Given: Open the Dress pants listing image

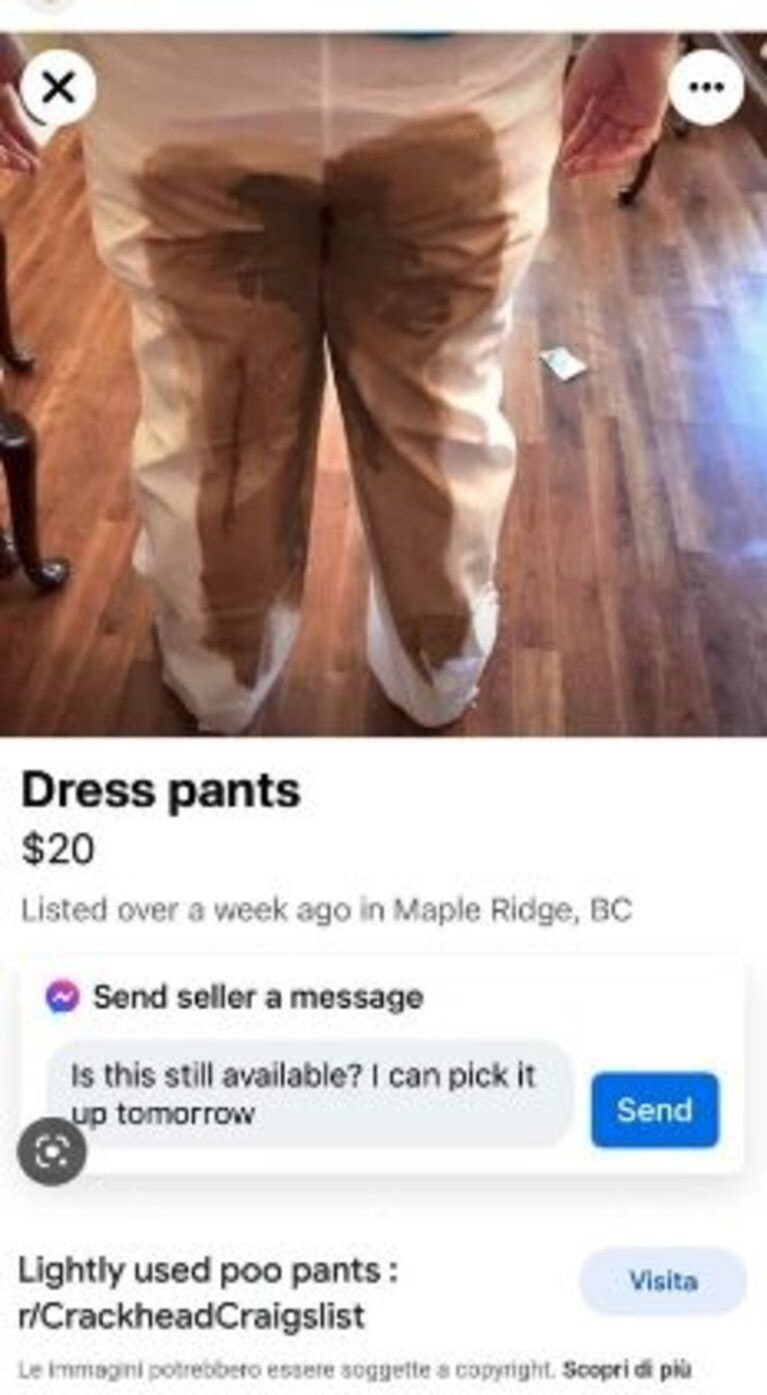Looking at the screenshot, I should click(x=383, y=384).
